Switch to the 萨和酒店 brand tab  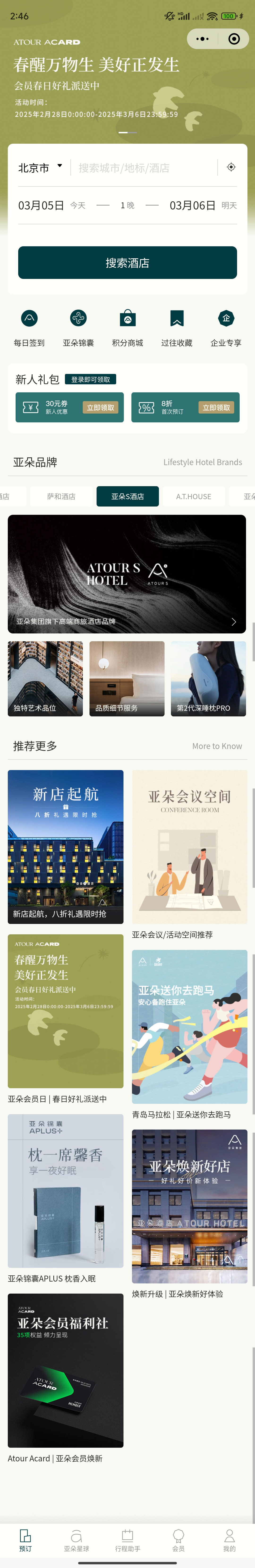tap(61, 497)
